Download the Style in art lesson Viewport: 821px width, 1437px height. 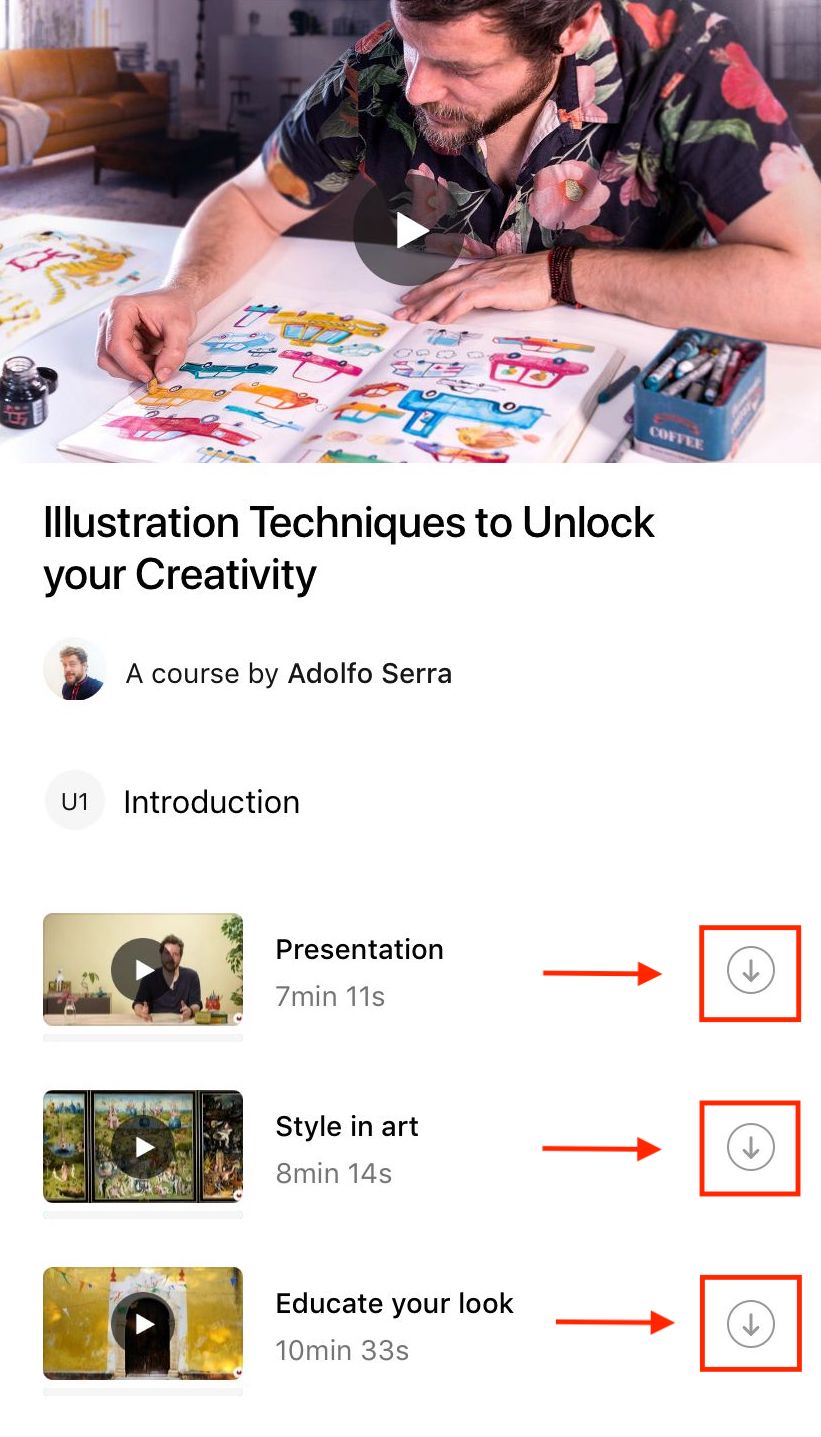point(751,1147)
